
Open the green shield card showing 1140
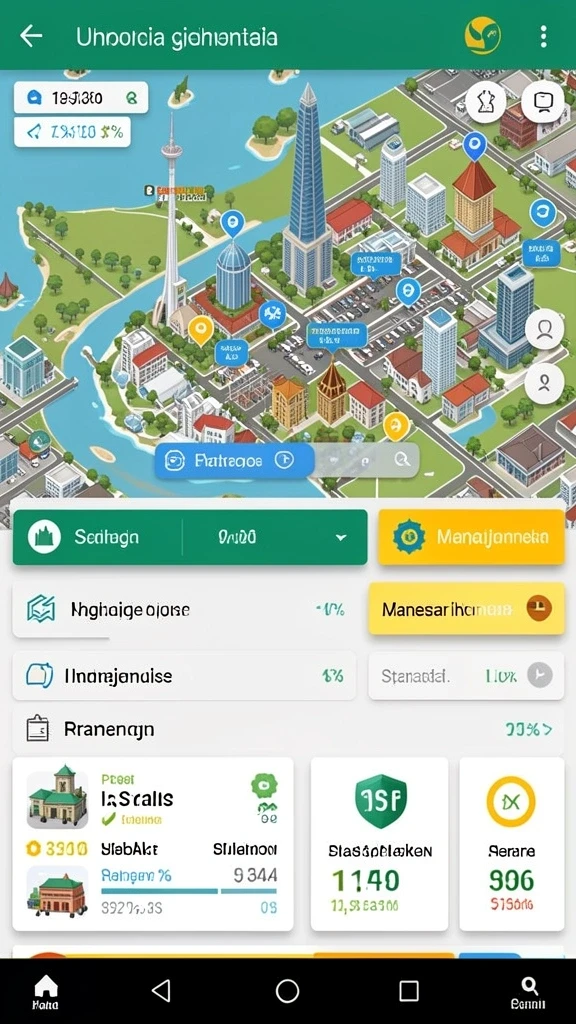pyautogui.click(x=379, y=844)
